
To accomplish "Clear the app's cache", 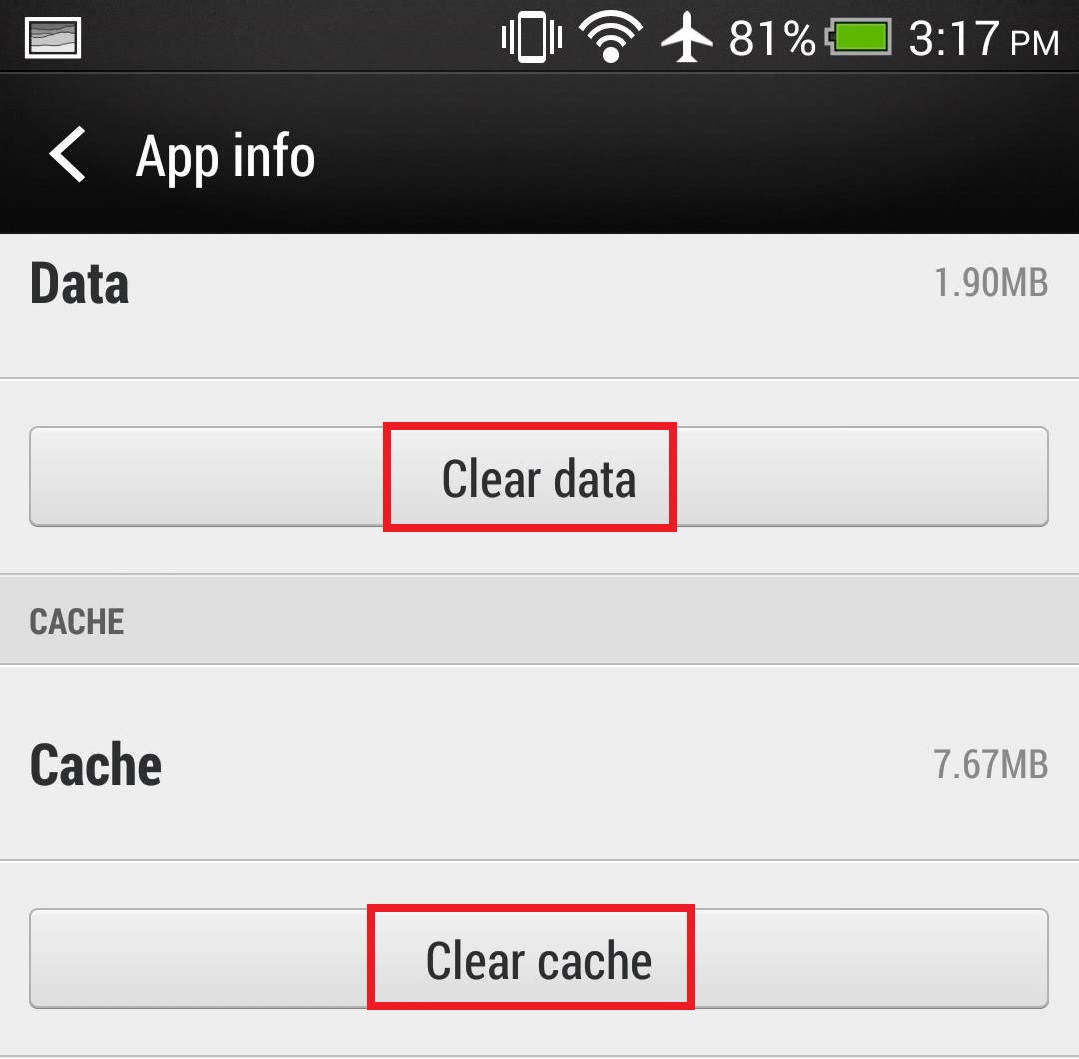I will [x=538, y=959].
